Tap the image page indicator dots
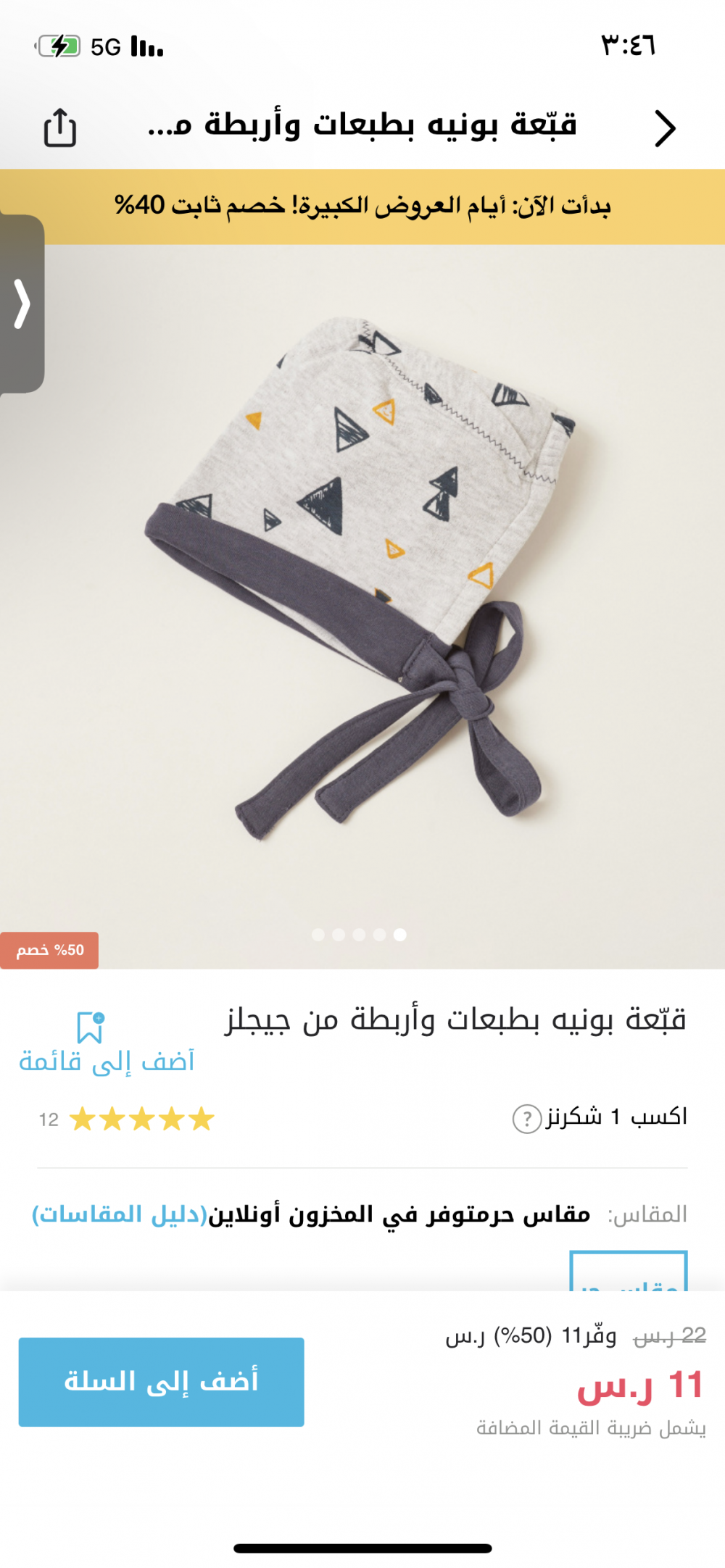The height and width of the screenshot is (1568, 725). point(359,935)
